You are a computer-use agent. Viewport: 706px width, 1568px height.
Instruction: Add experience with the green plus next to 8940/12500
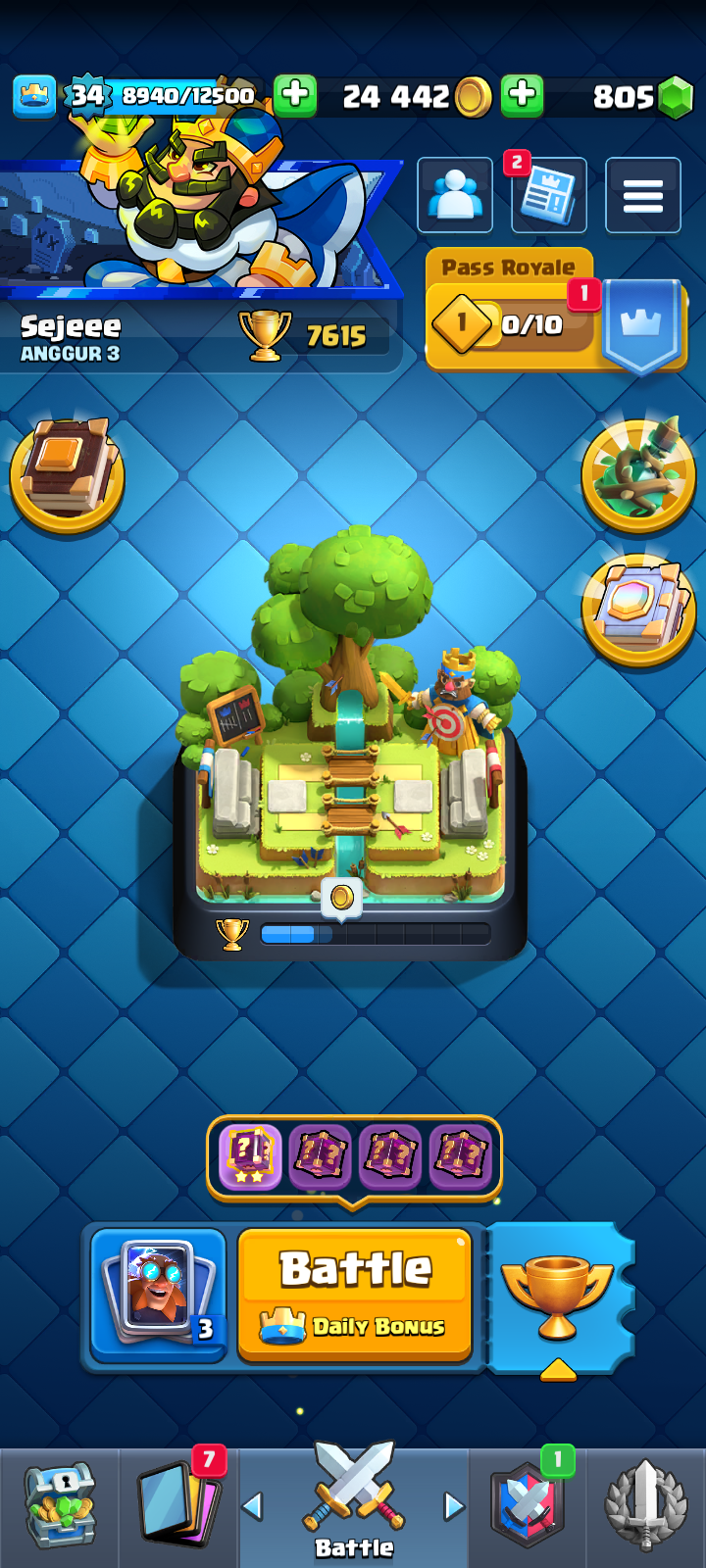[x=295, y=95]
